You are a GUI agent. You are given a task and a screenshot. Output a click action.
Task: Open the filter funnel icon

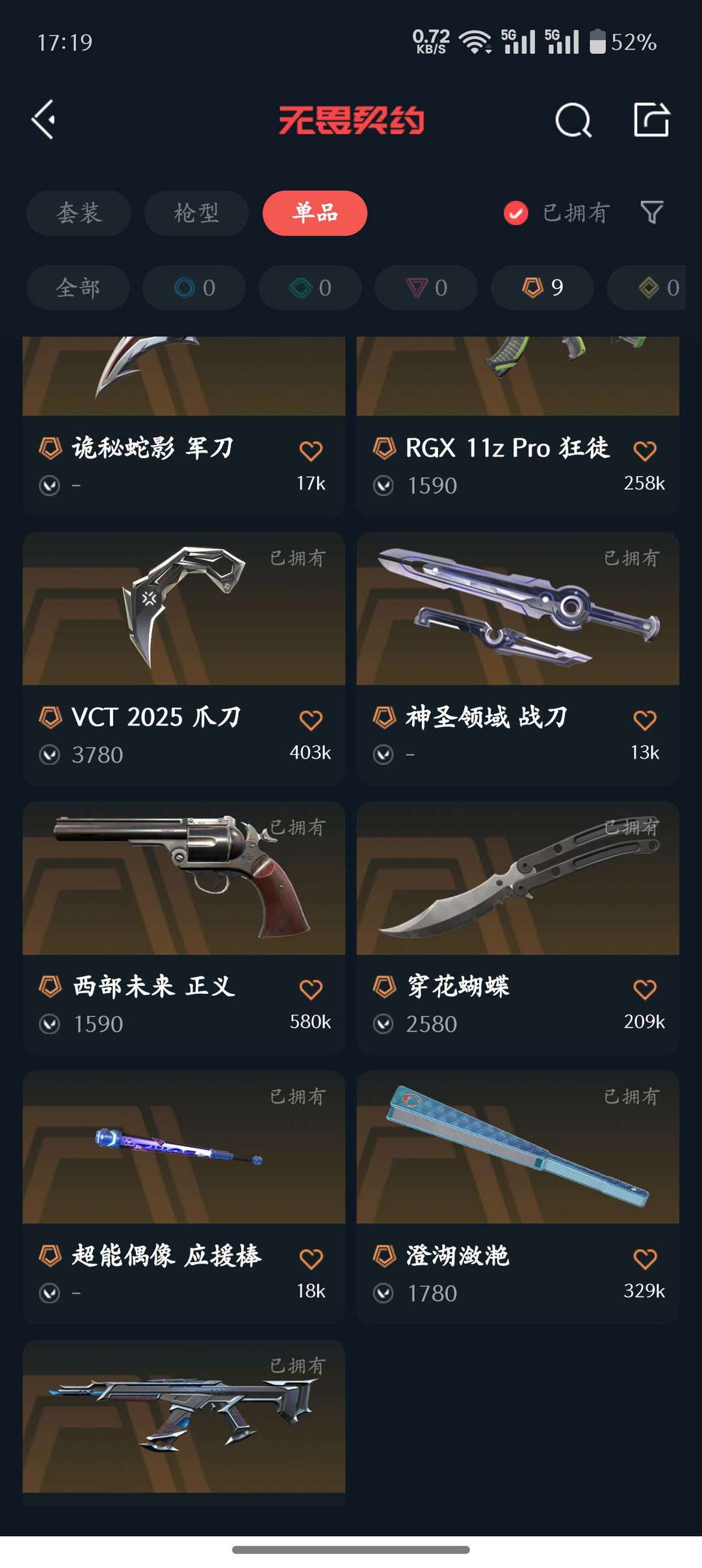652,212
